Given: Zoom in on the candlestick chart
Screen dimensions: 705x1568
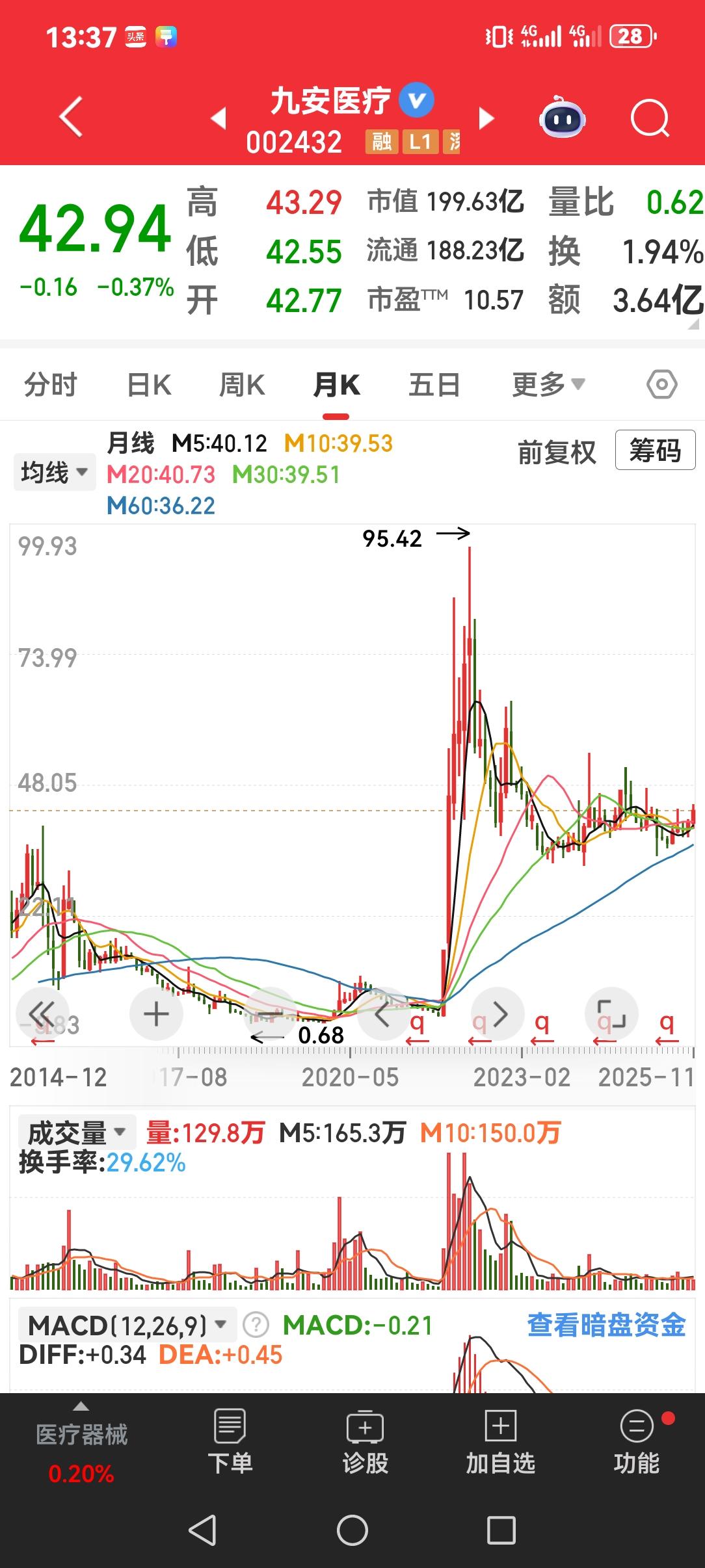Looking at the screenshot, I should pyautogui.click(x=156, y=1013).
